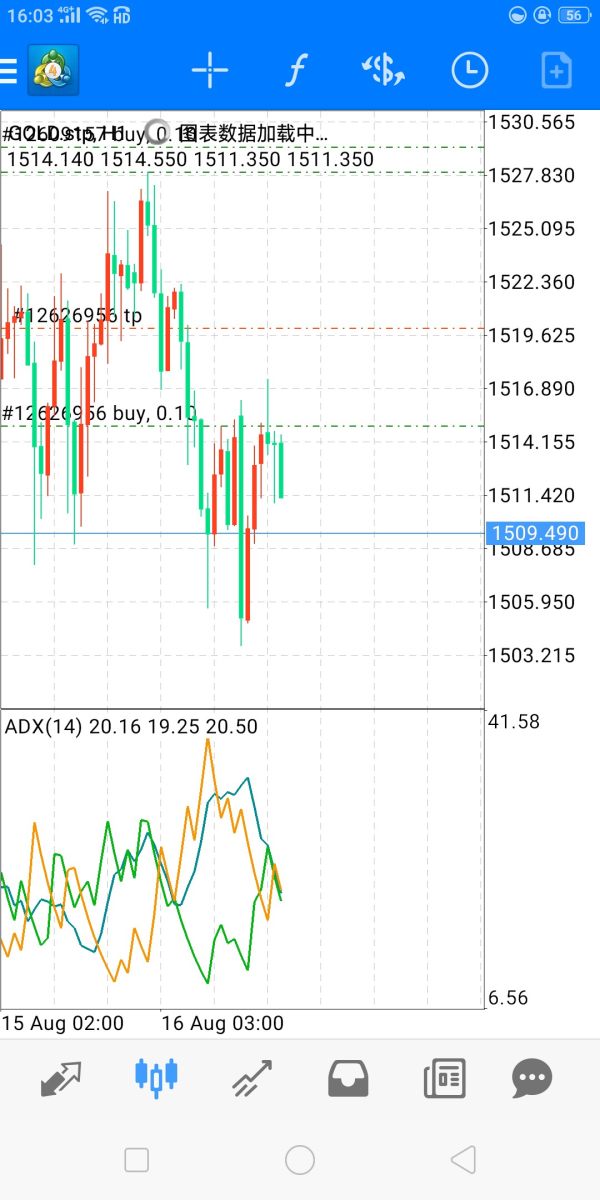Open the hamburger drawer menu
Screen dimensions: 600x1200
pyautogui.click(x=9, y=71)
